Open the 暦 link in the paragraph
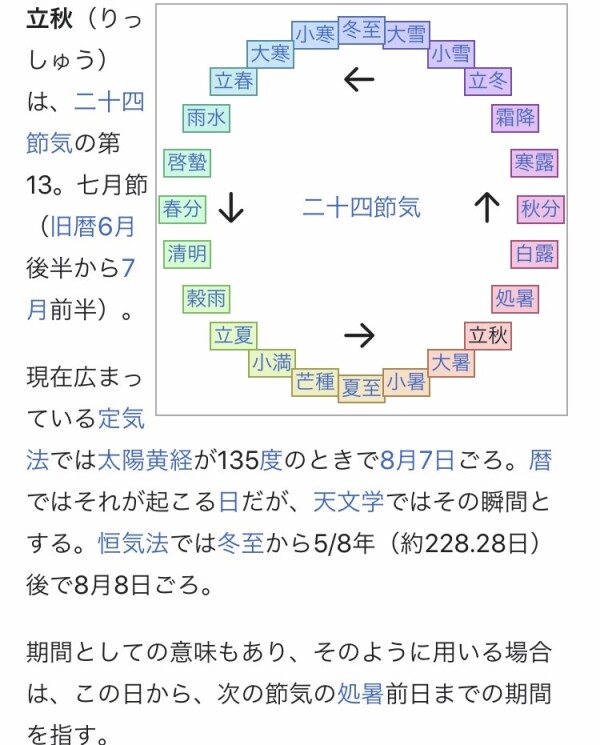Viewport: 600px width, 745px height. tap(540, 460)
